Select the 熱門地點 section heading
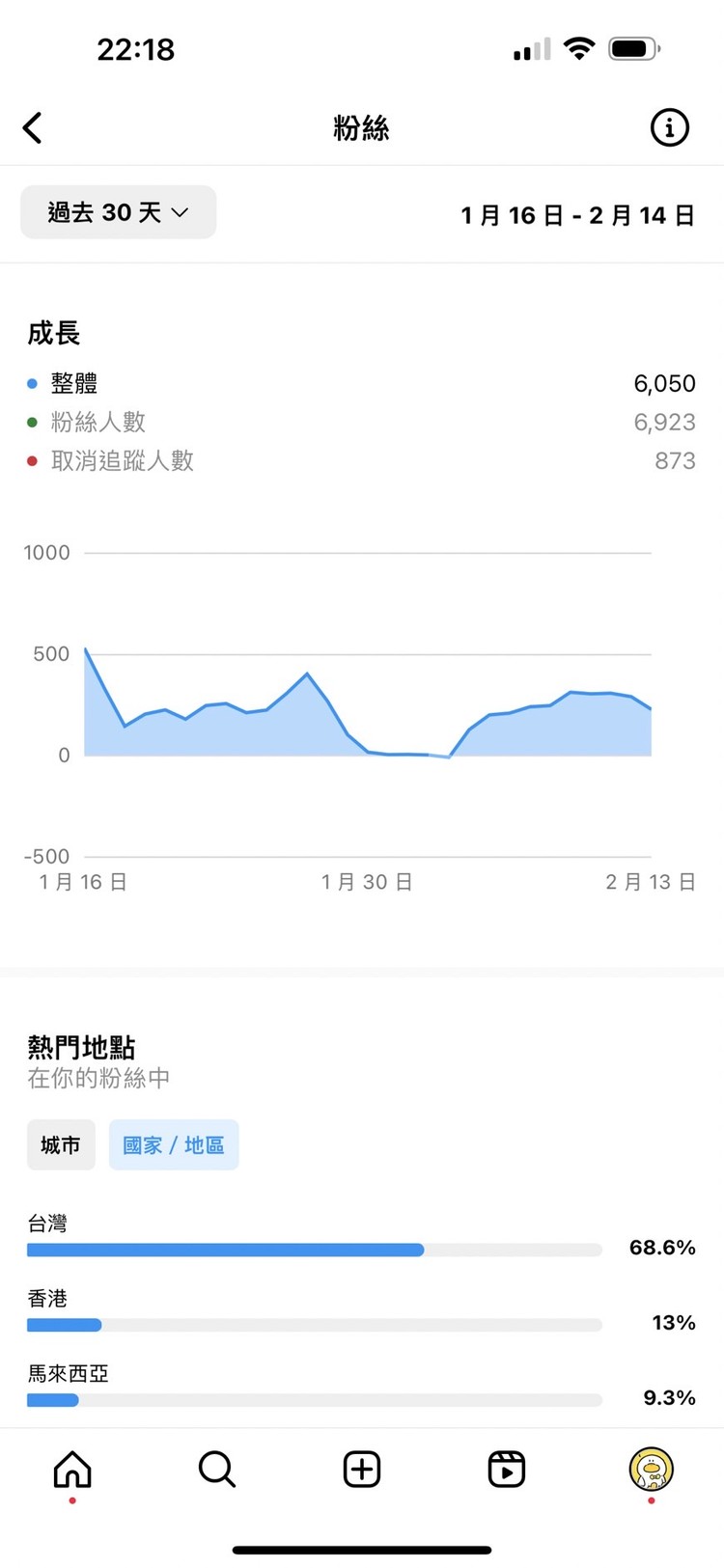Screen dimensions: 724x1568 (x=80, y=1047)
